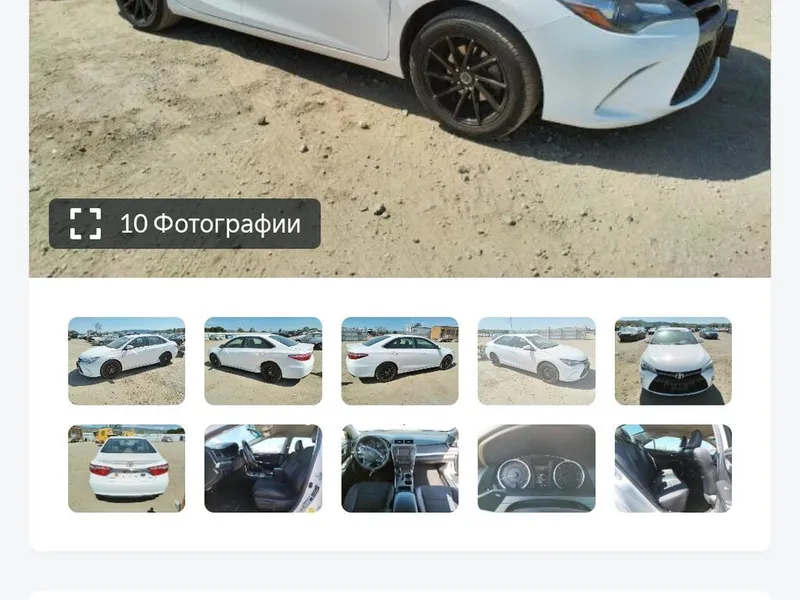View tenth thumbnail, rear seats interior

pyautogui.click(x=673, y=468)
